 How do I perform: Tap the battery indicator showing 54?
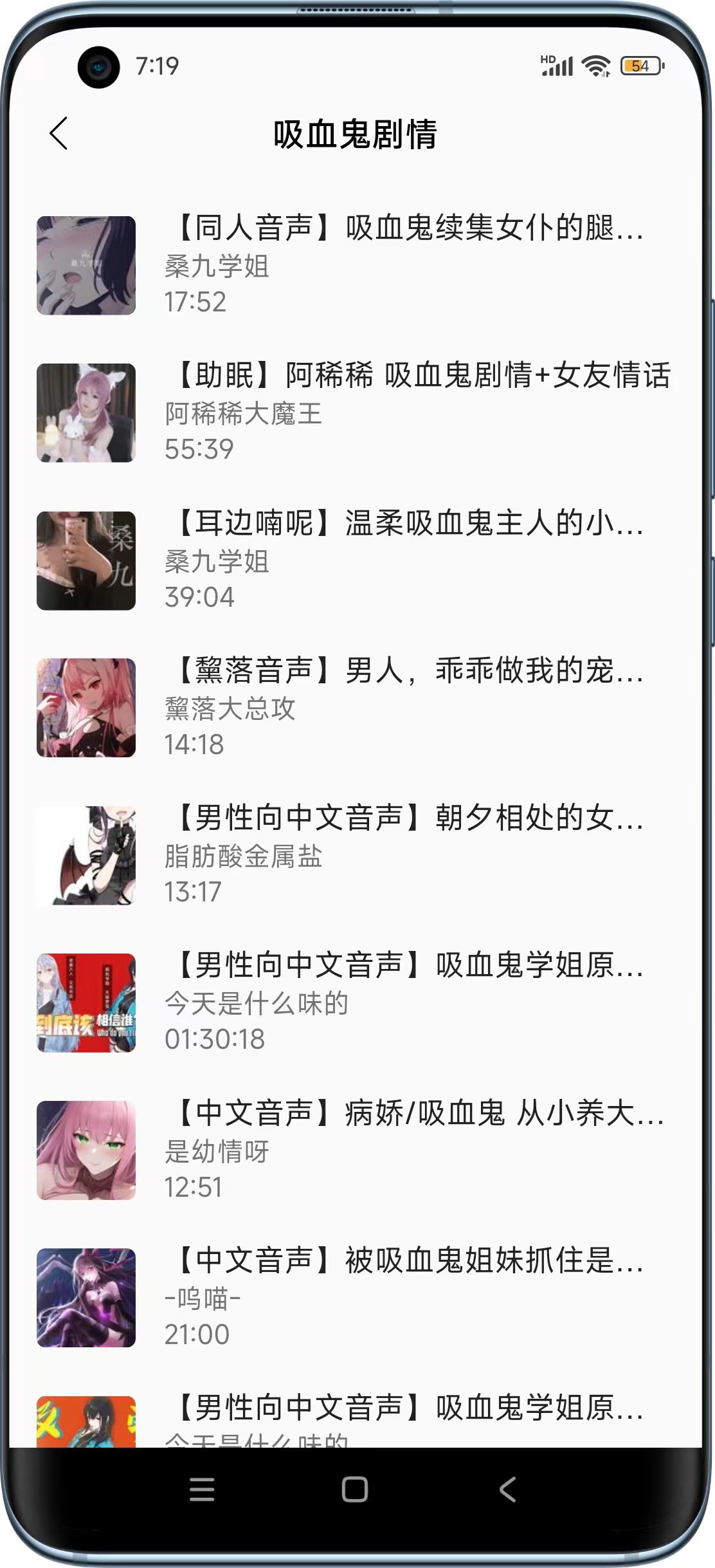[x=639, y=64]
